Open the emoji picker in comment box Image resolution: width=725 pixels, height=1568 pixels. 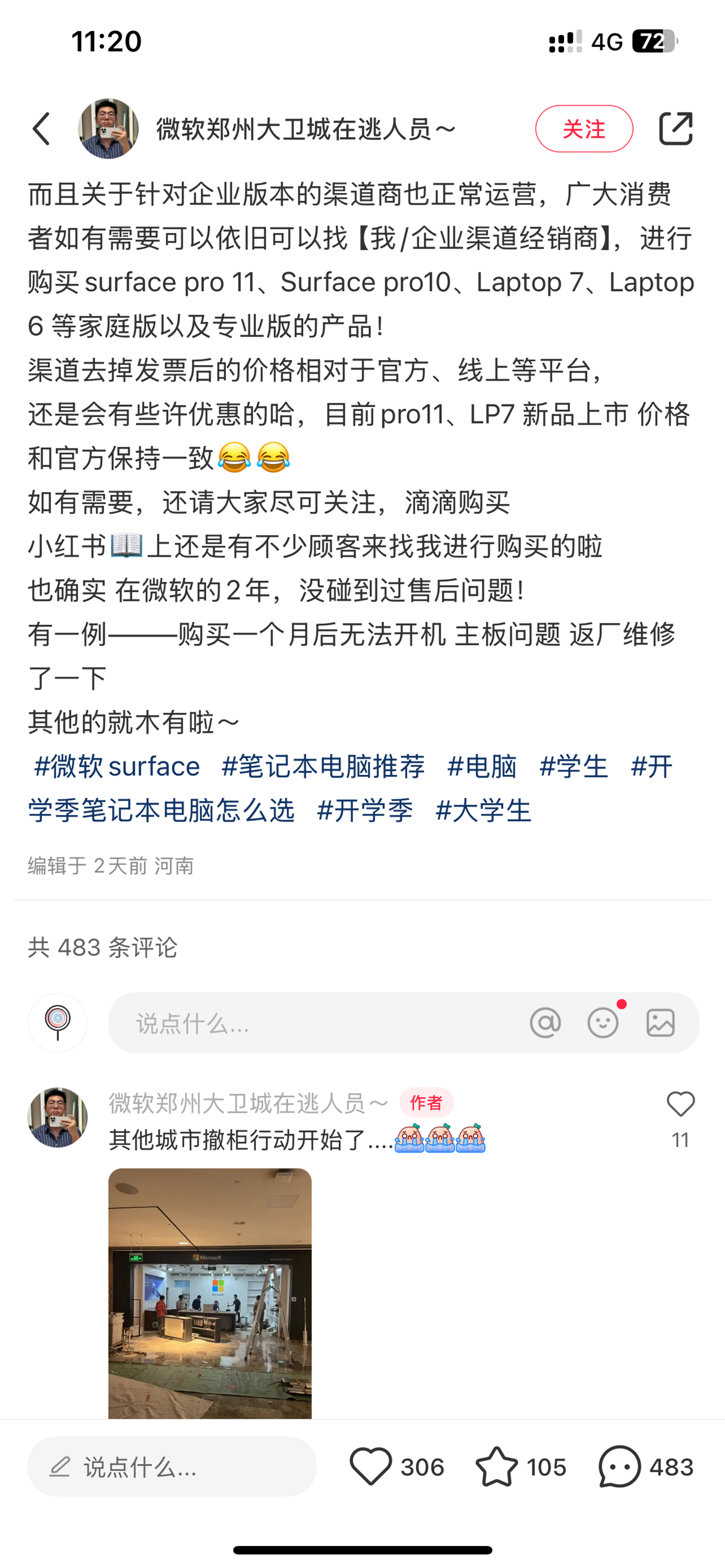[603, 1023]
